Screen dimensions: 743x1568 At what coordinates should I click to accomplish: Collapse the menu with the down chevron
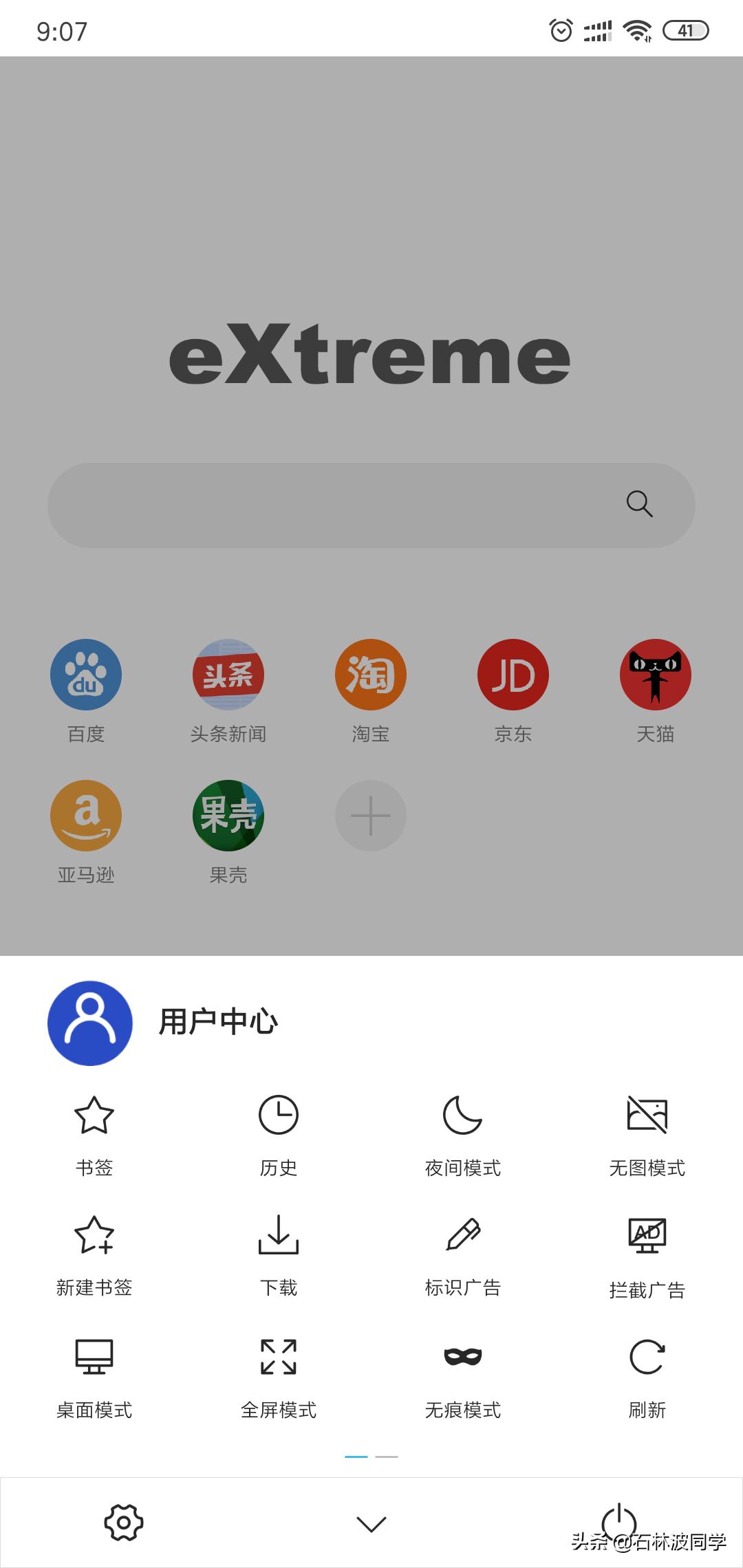[x=371, y=1523]
